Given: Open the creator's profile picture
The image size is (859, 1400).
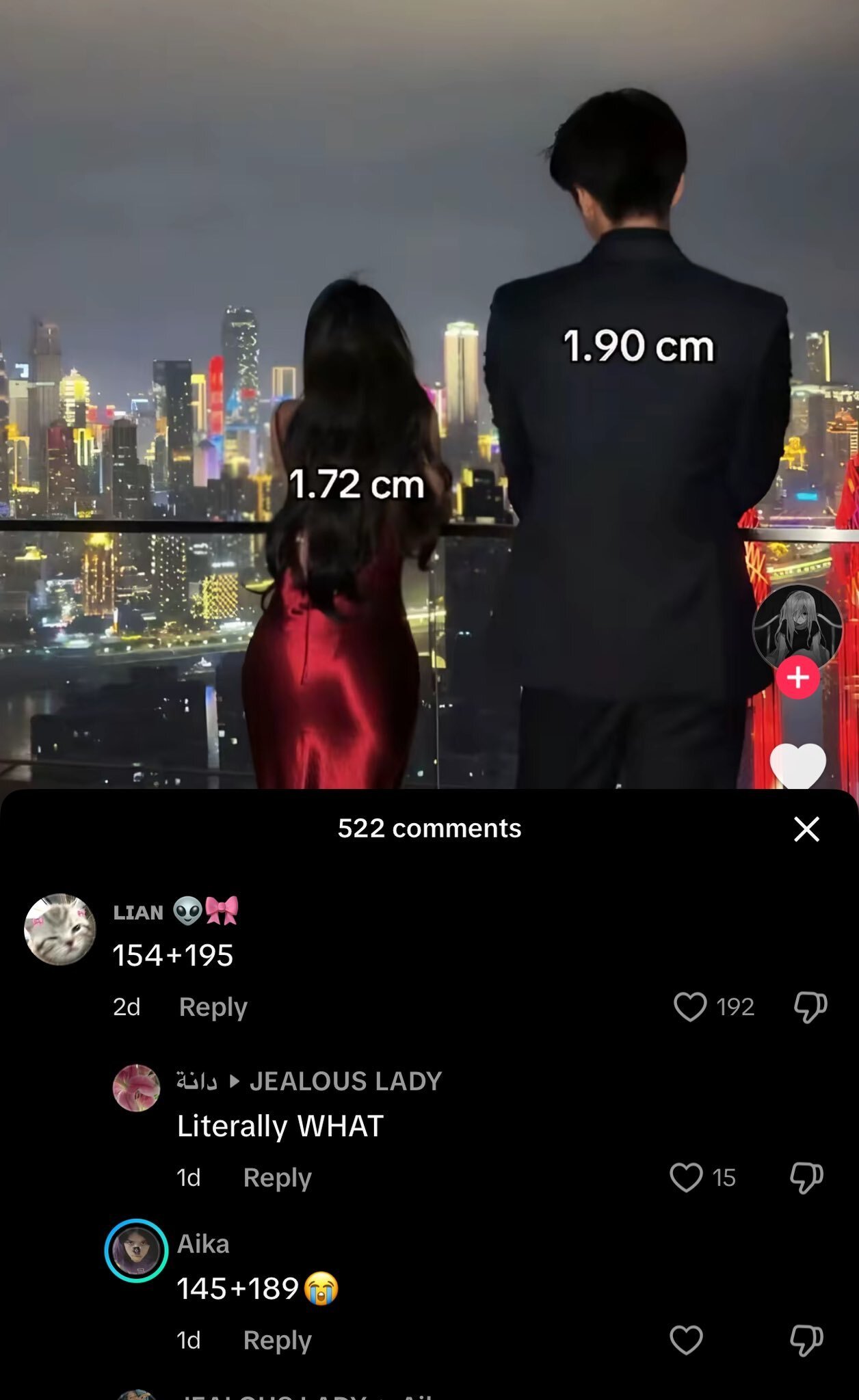Looking at the screenshot, I should click(x=797, y=628).
